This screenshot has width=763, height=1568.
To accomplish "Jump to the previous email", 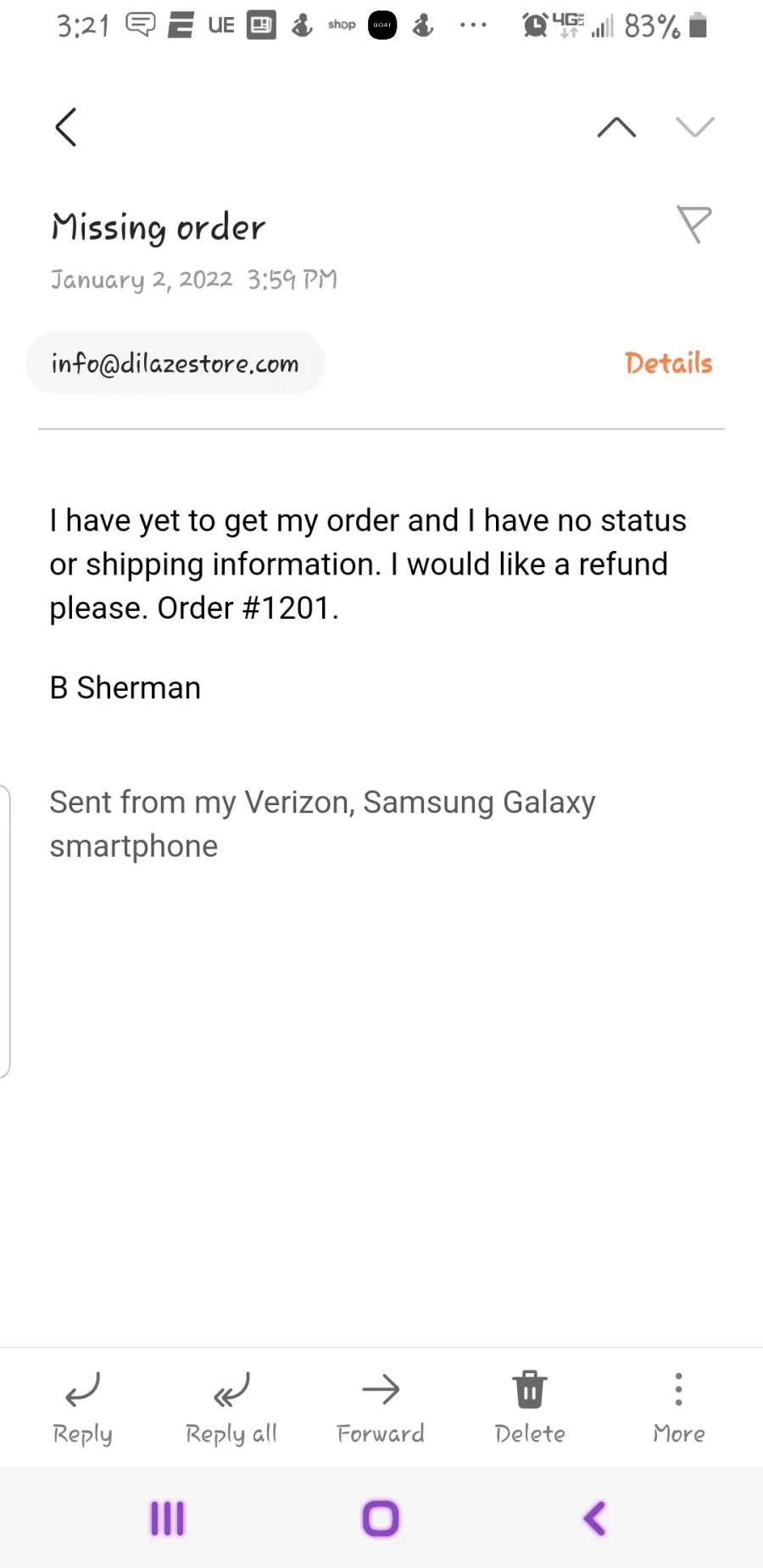I will [616, 127].
